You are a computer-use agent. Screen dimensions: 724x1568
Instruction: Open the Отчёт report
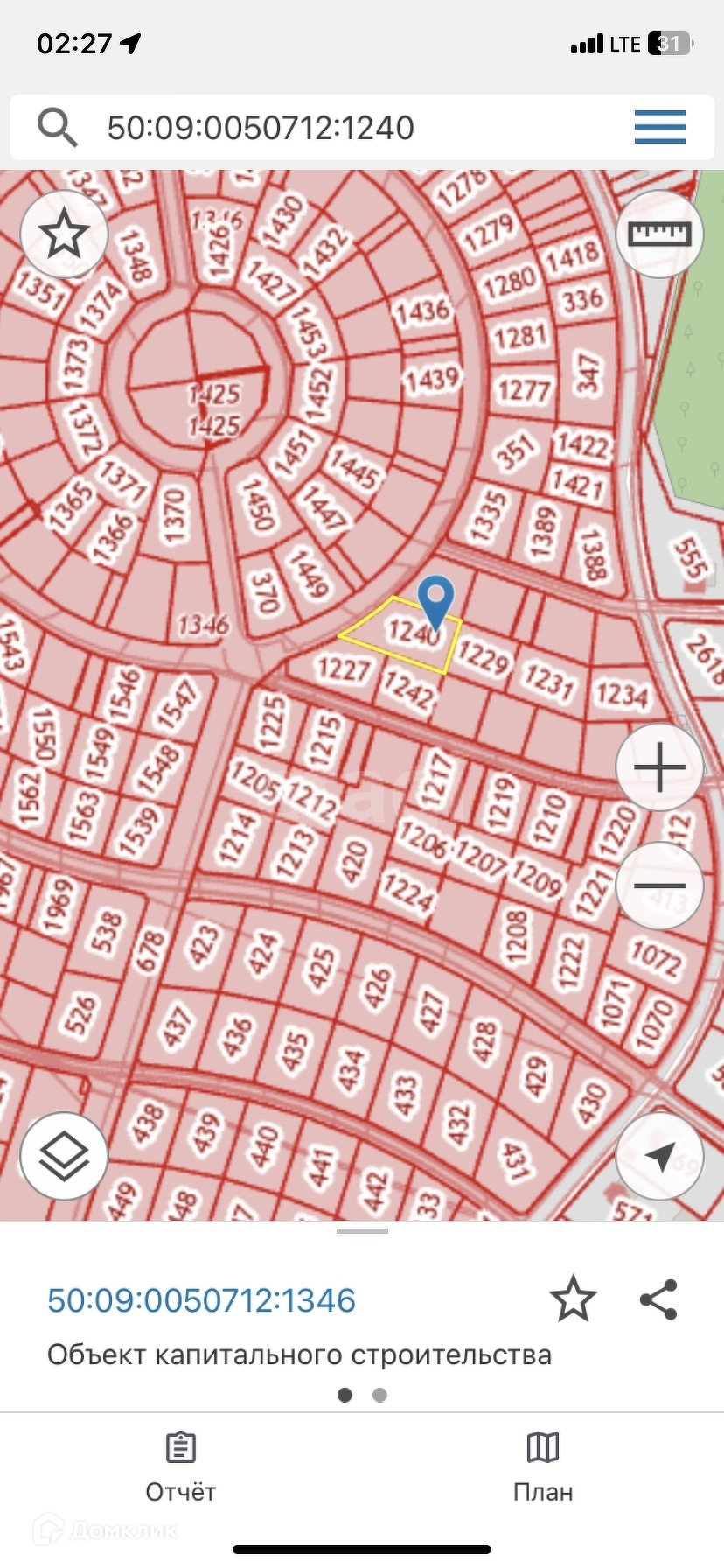pos(180,1468)
